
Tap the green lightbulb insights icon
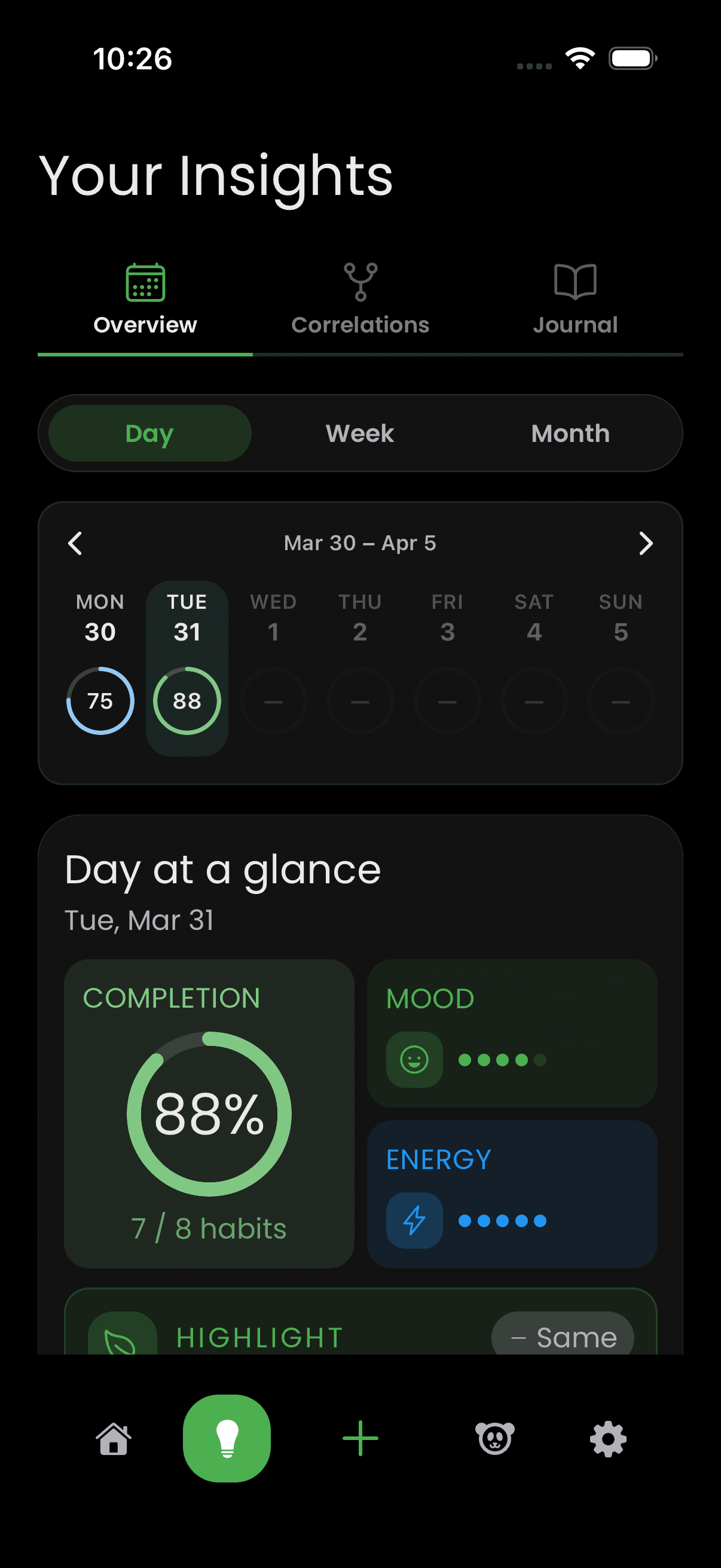click(x=227, y=1437)
